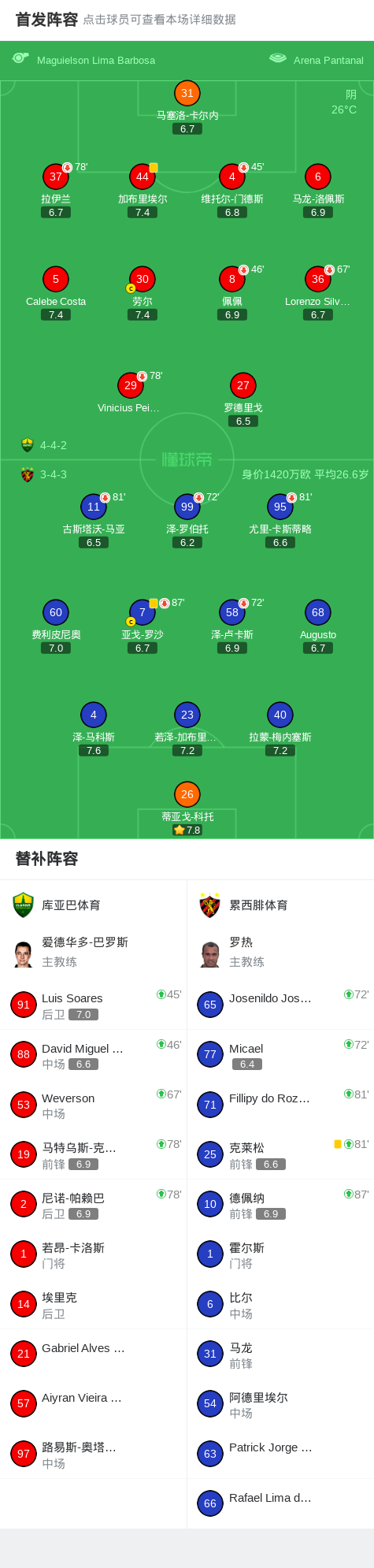Viewport: 374px width, 1568px height.
Task: Open substitute 德佩纳 number 10
Action: point(280,1205)
